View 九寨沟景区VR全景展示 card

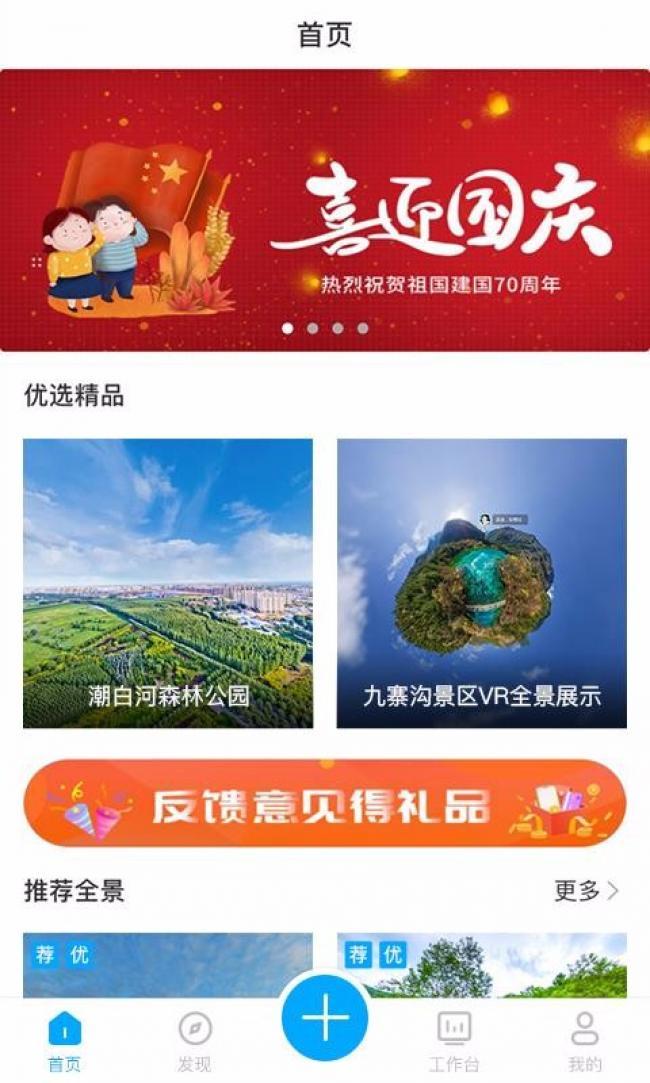coord(482,583)
